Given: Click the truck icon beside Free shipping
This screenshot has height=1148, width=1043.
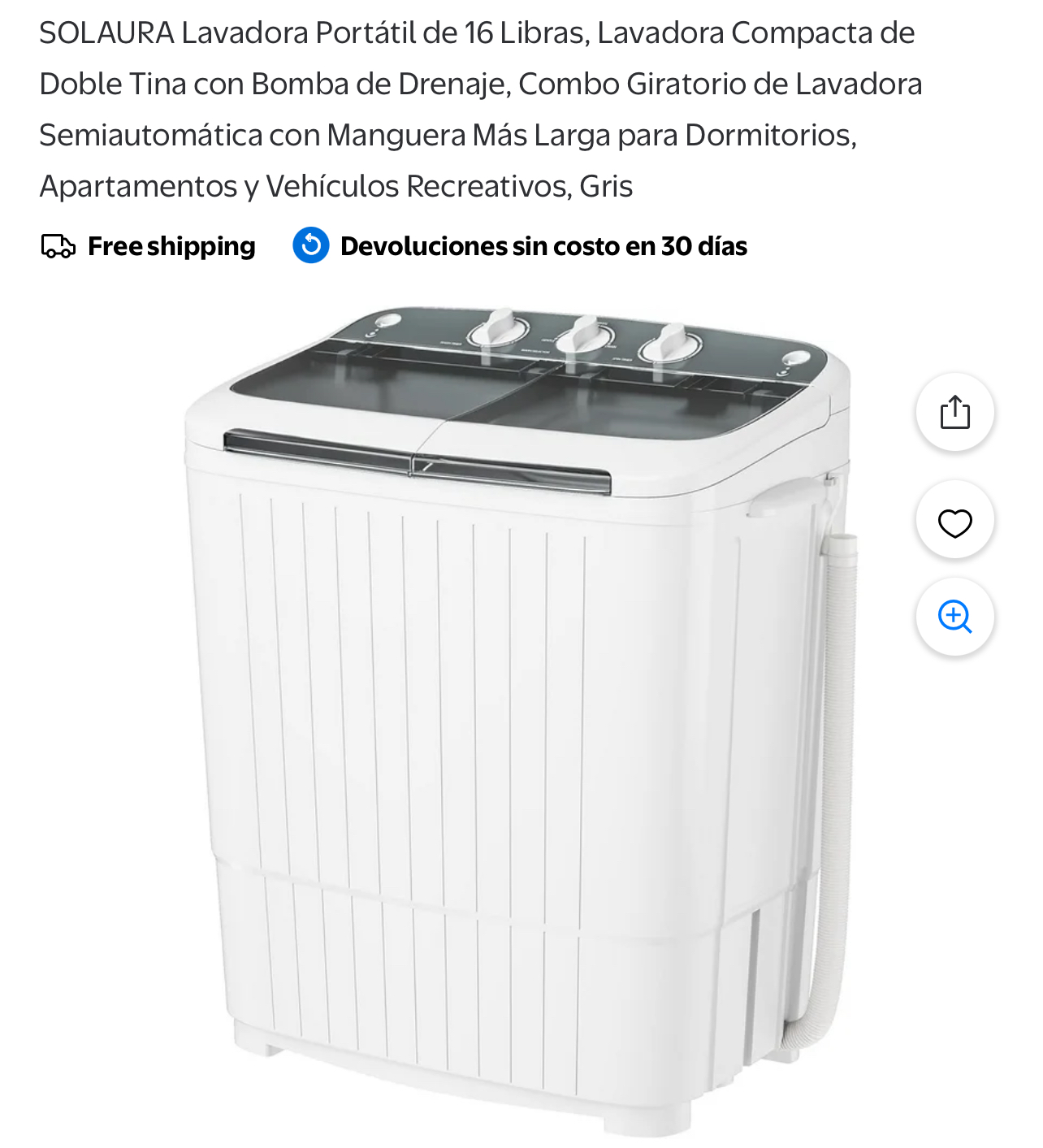Looking at the screenshot, I should click(57, 245).
